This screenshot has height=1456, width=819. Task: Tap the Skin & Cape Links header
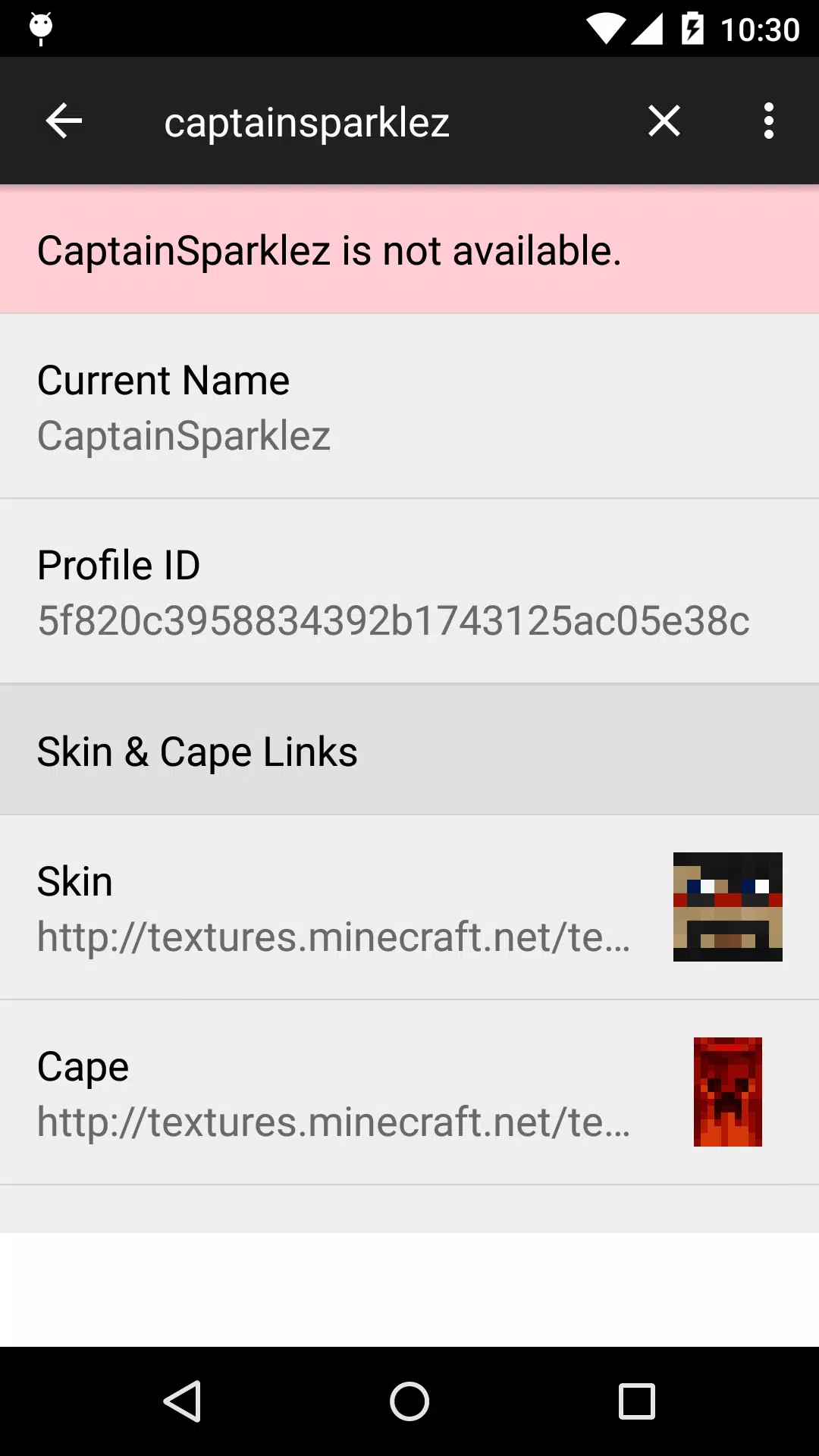(x=197, y=750)
